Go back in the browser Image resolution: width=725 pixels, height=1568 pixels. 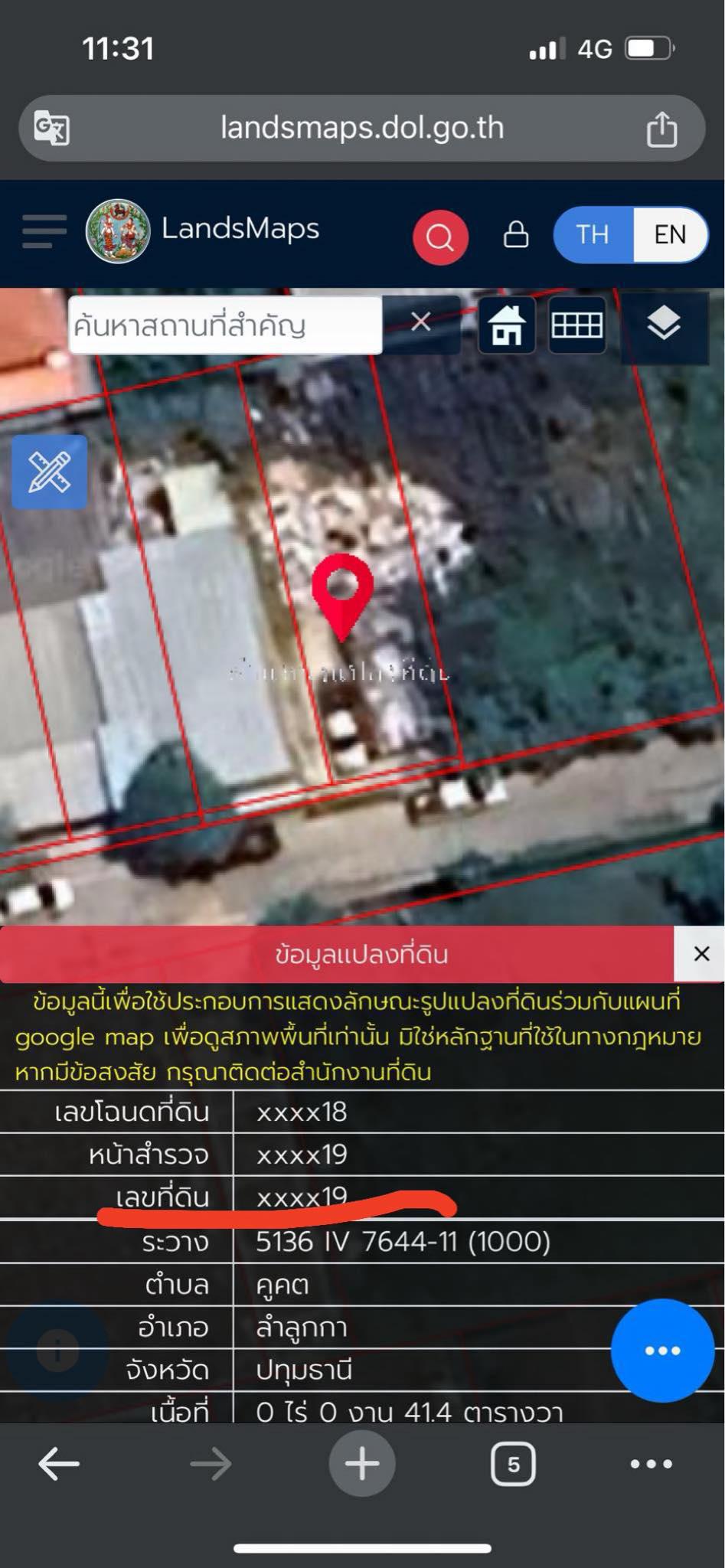coord(59,1465)
